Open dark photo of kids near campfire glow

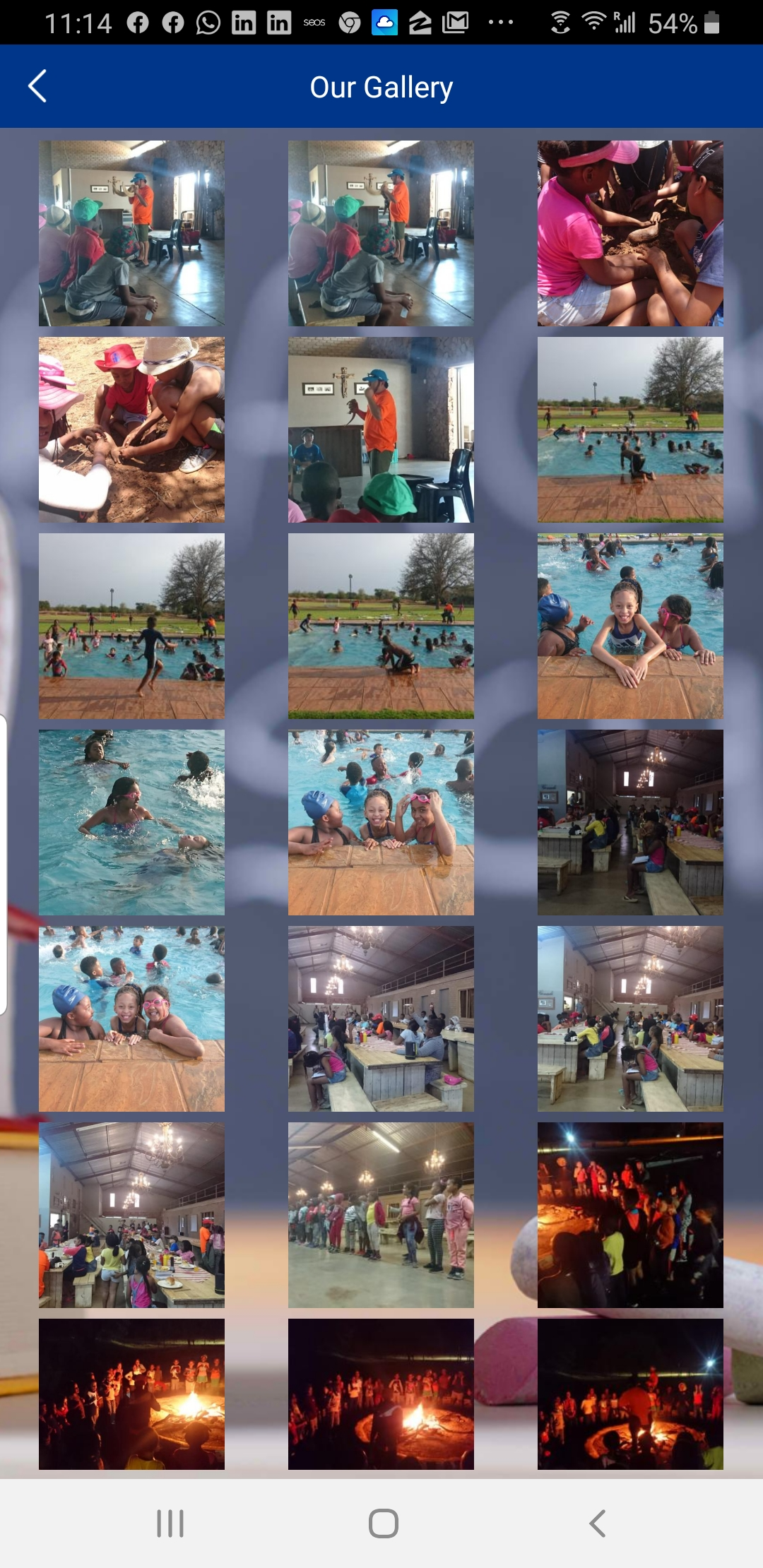tap(629, 1215)
